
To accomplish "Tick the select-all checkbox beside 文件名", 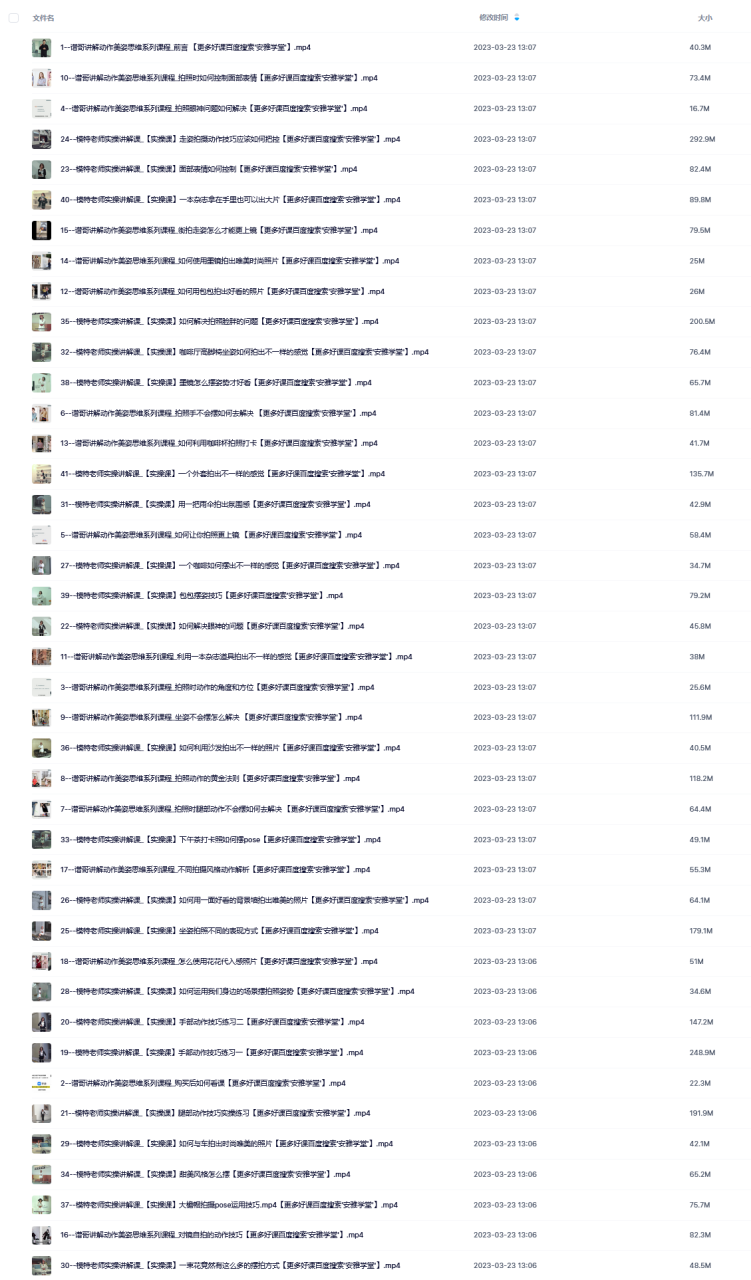I will pyautogui.click(x=14, y=18).
